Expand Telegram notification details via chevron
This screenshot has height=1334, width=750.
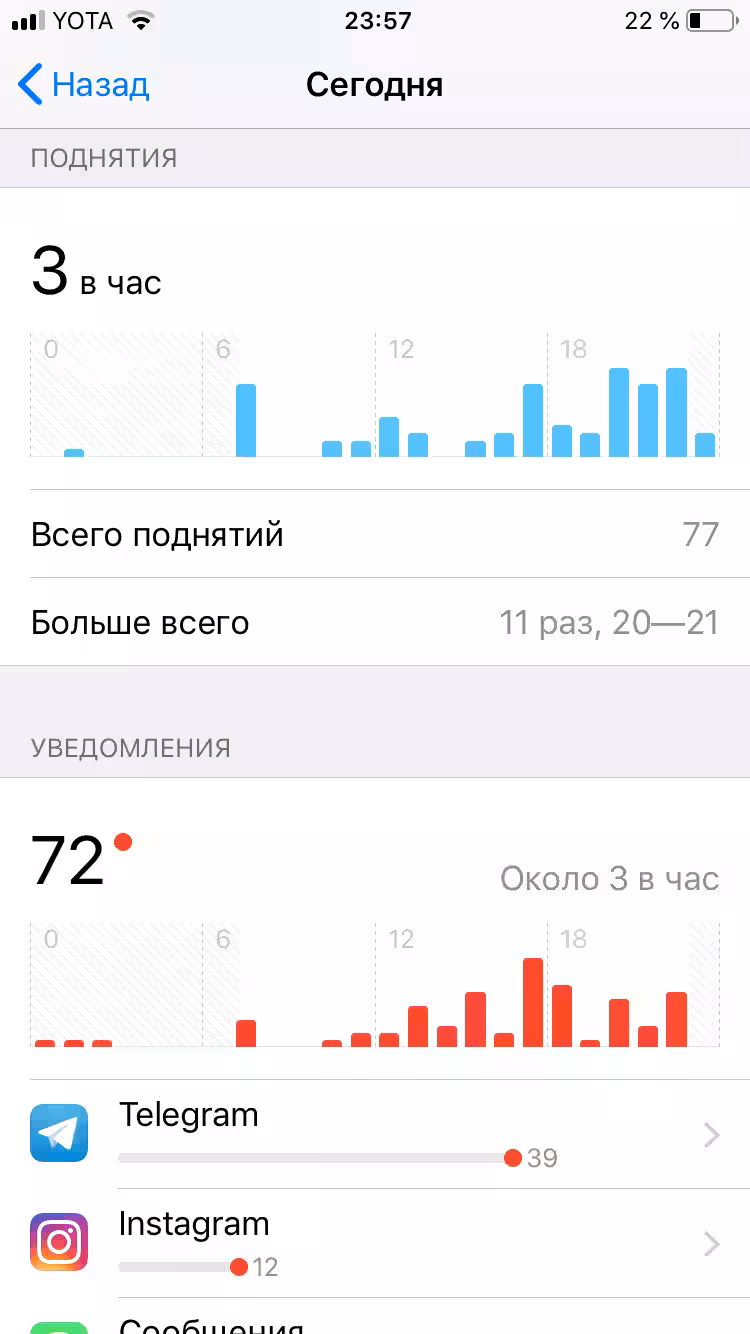[x=711, y=1133]
